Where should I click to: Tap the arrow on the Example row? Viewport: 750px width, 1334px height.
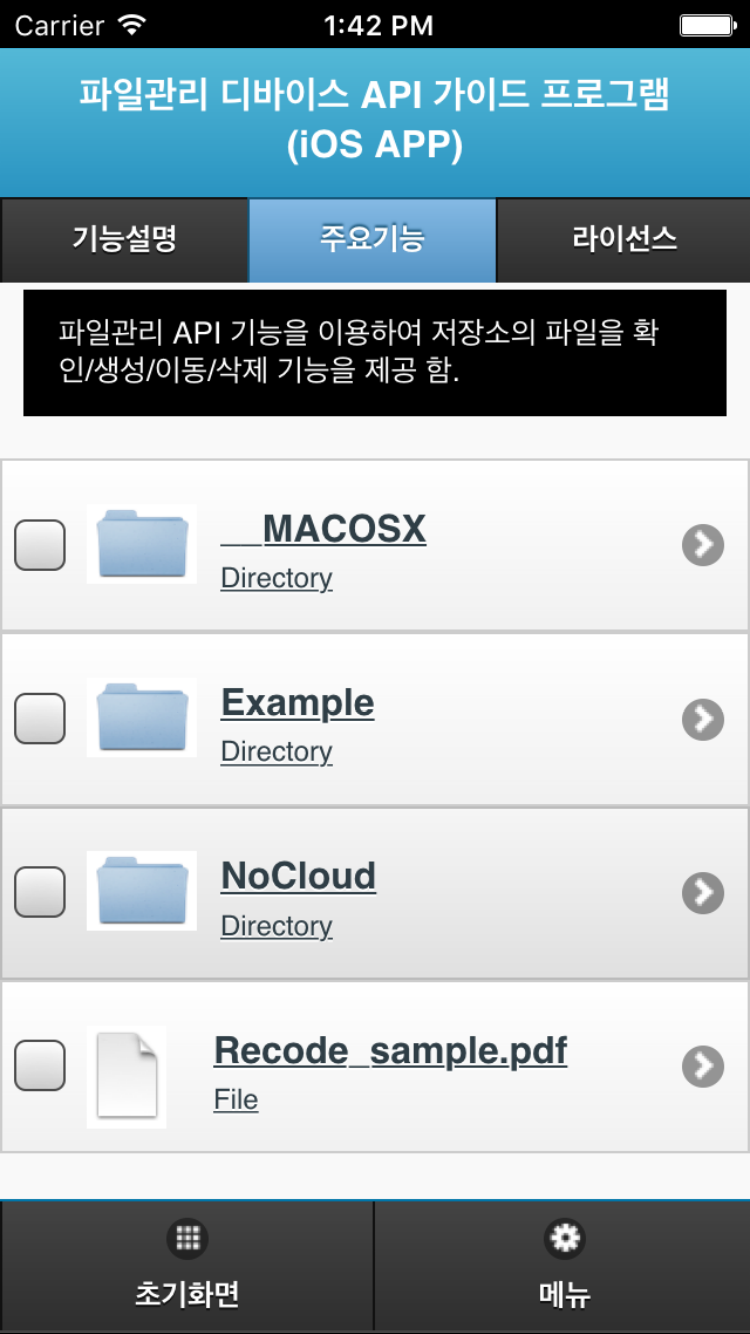[703, 719]
